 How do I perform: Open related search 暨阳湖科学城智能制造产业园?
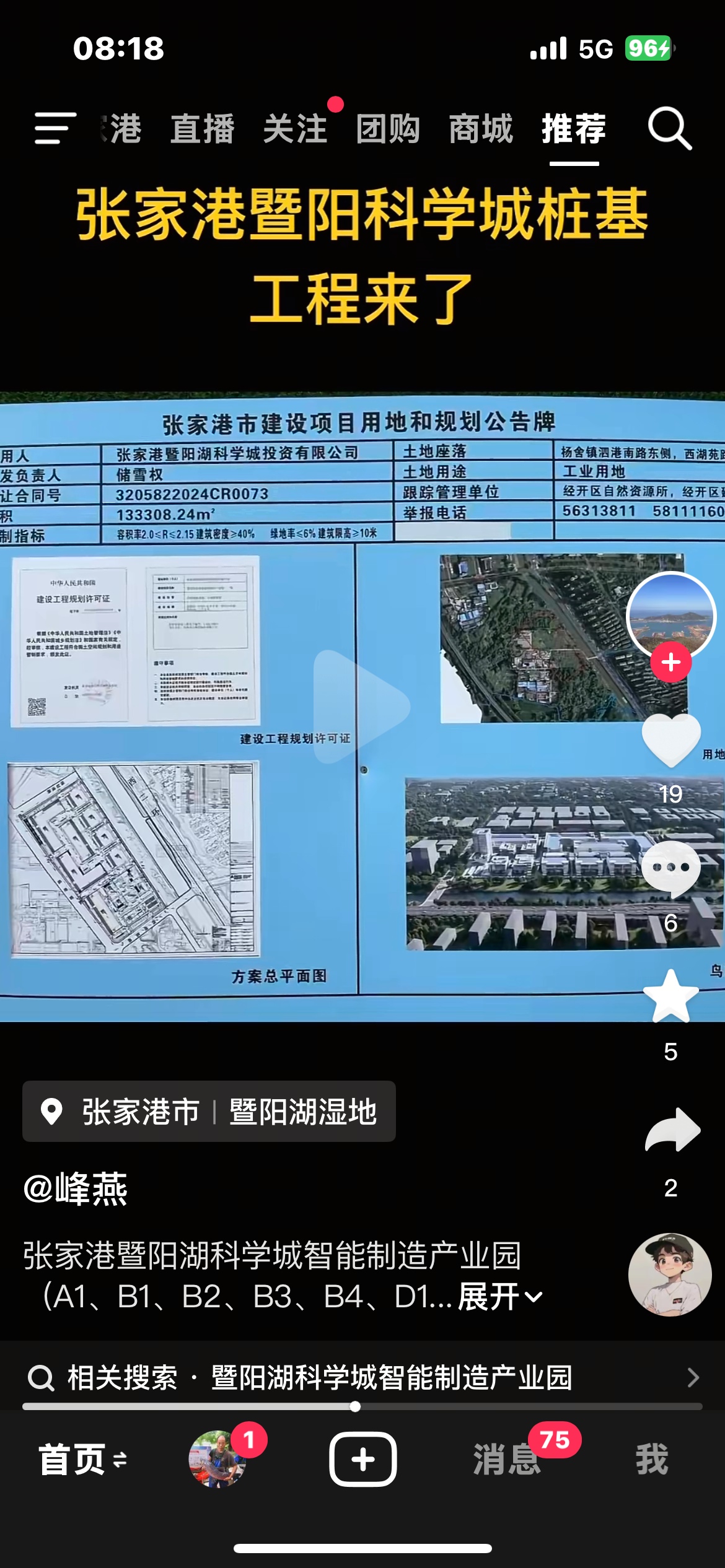[x=362, y=1377]
